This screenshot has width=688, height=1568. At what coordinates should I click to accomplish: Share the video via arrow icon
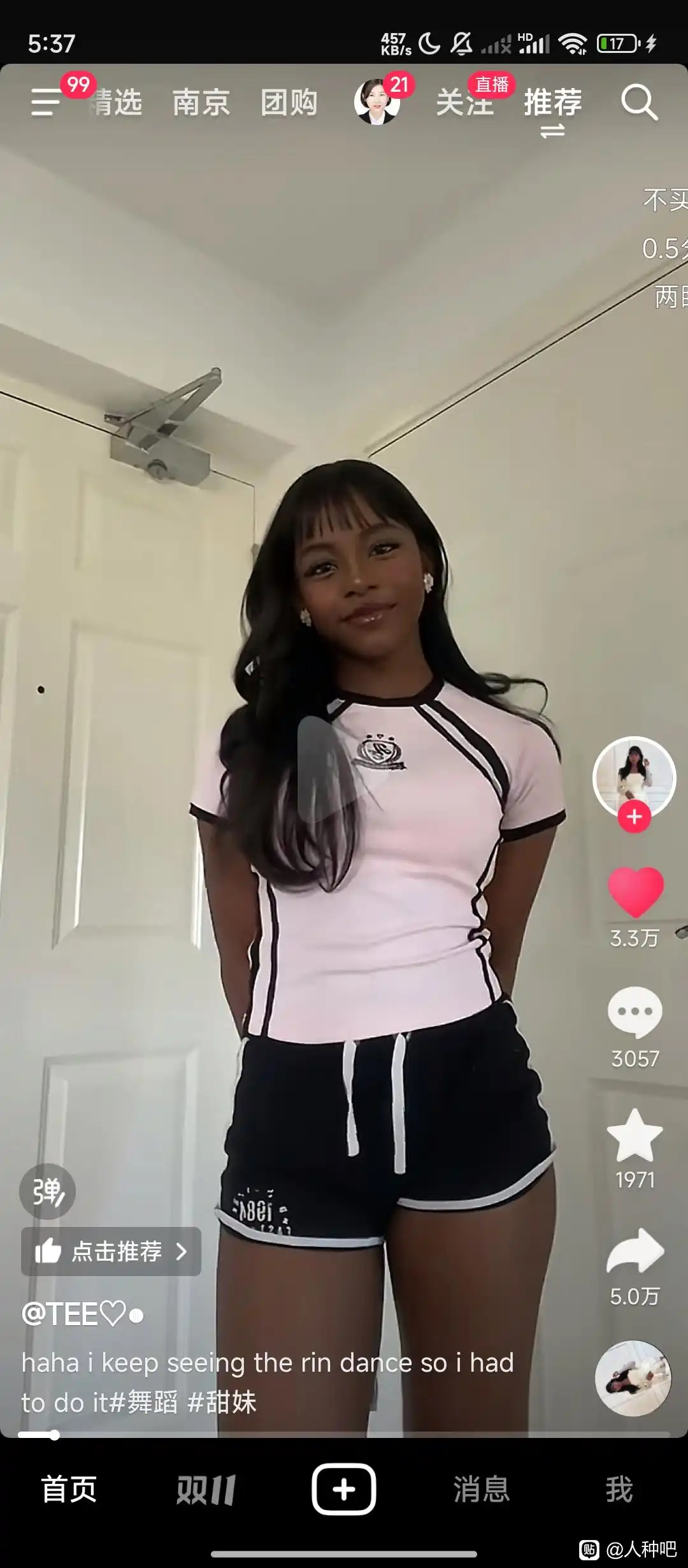(635, 1251)
